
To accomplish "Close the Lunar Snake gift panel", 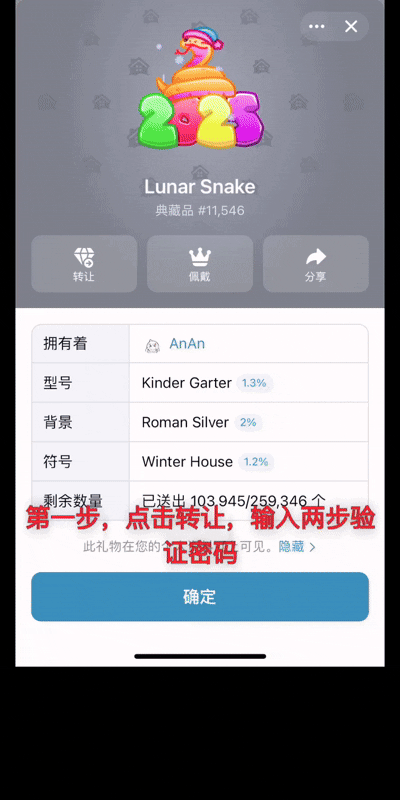I will [351, 27].
